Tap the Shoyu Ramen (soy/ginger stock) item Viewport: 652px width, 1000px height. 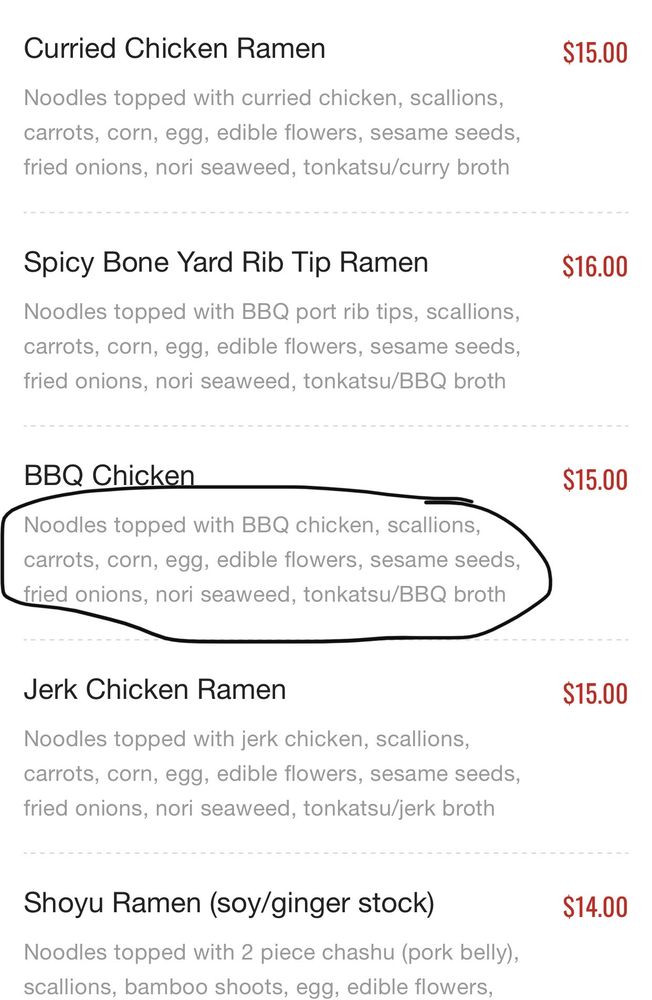pos(229,904)
